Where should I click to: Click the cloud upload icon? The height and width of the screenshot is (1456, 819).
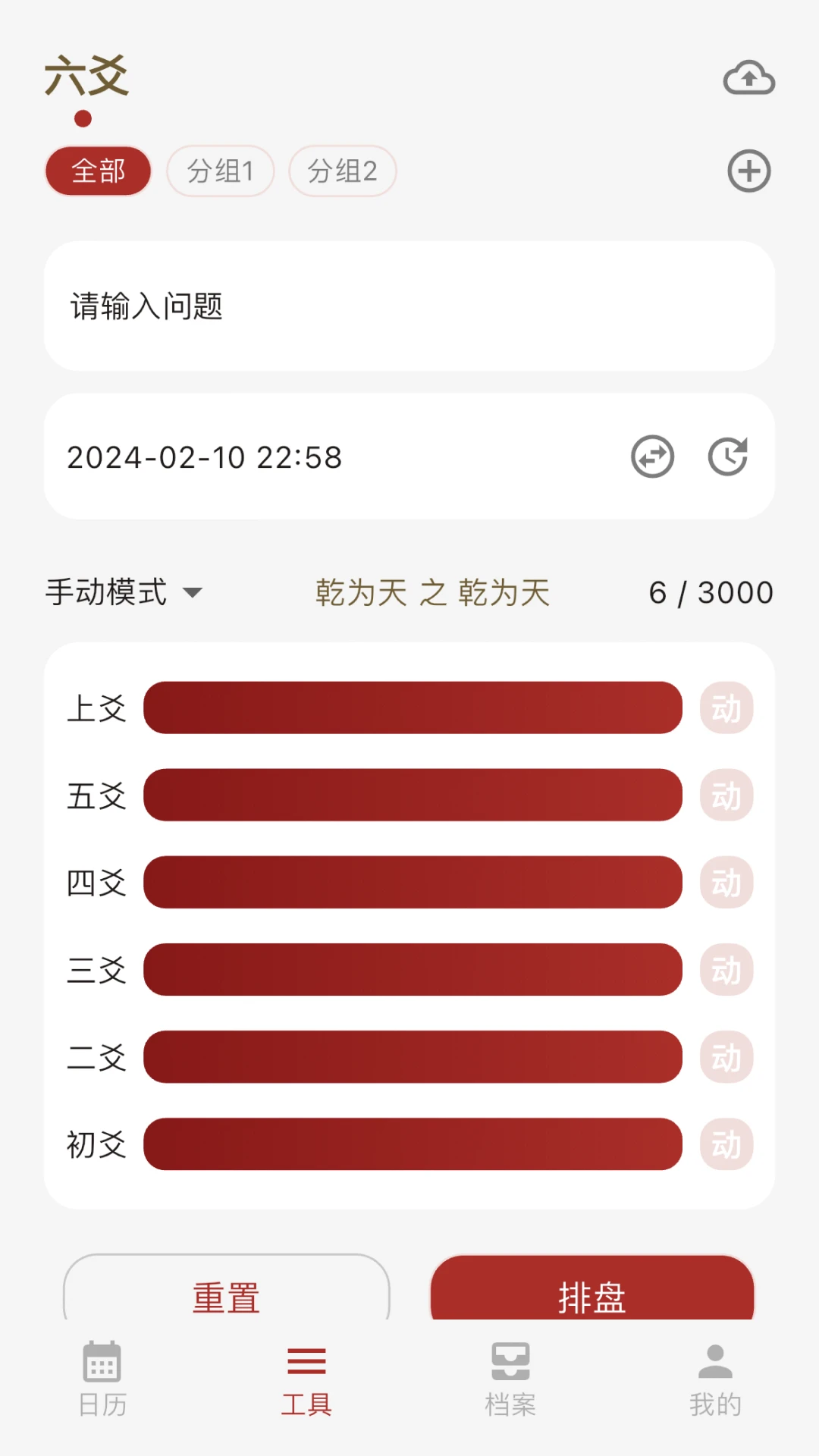tap(749, 78)
